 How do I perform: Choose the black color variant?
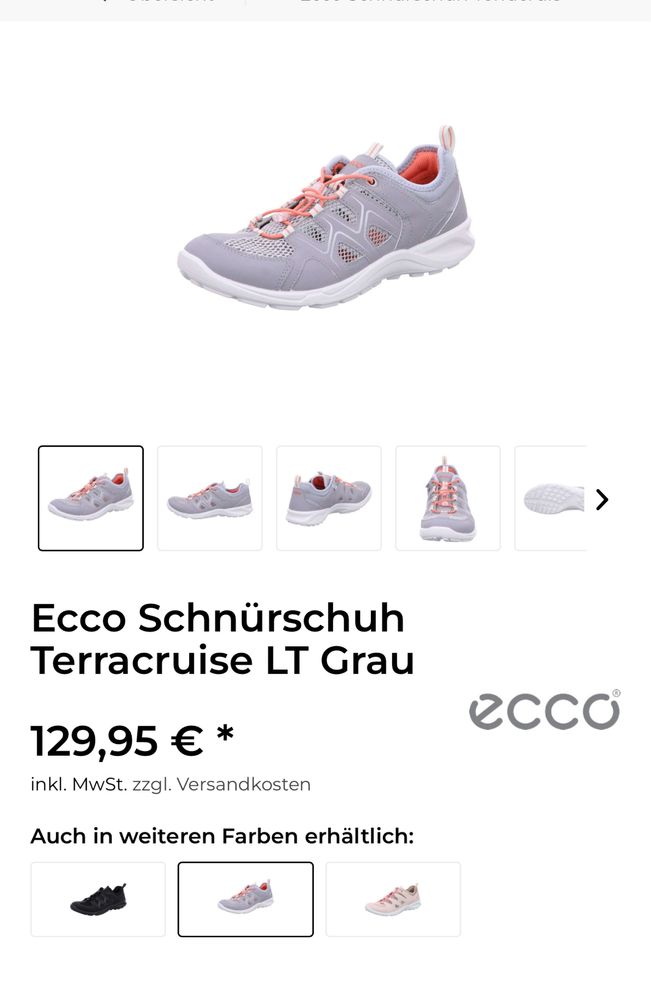coord(98,899)
